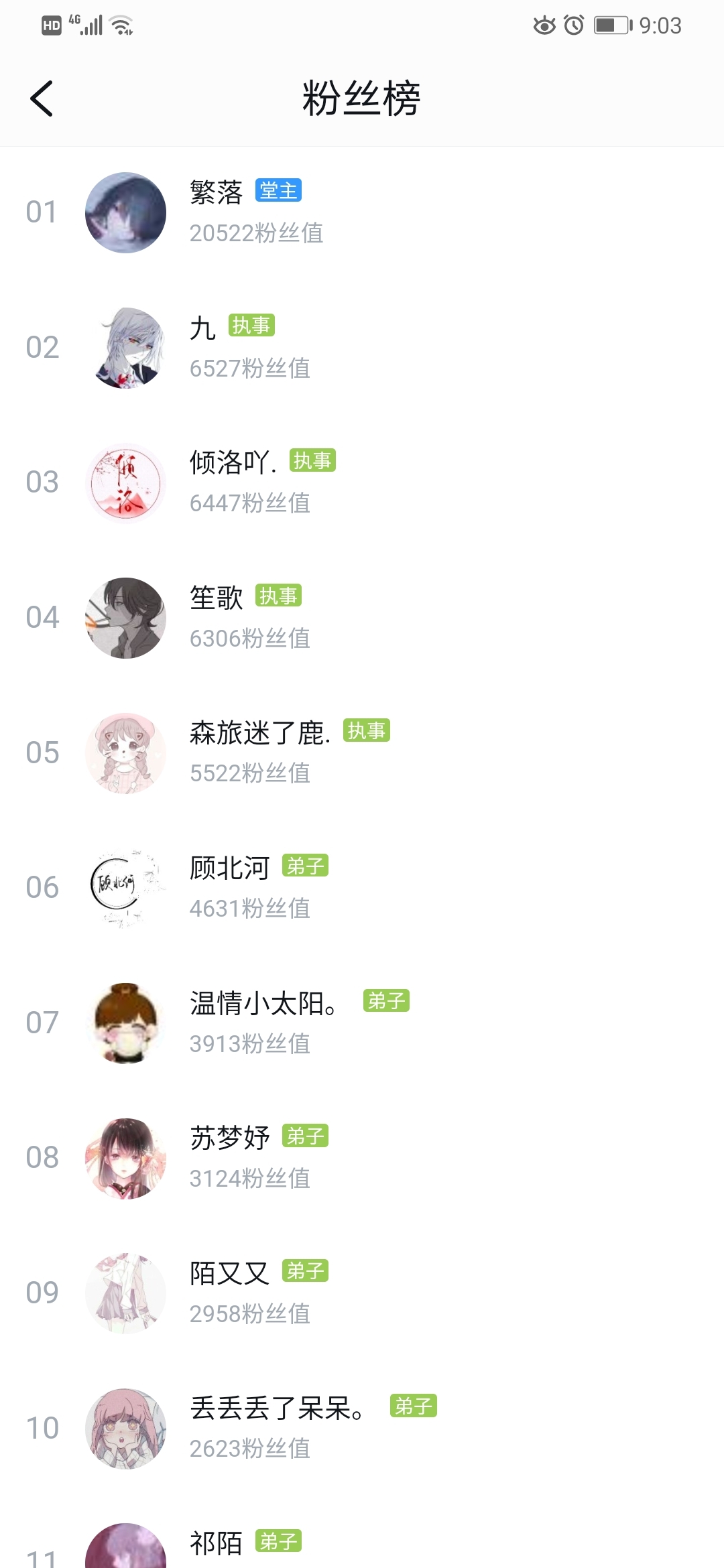Viewport: 724px width, 1568px height.
Task: Open 笙歌's entry ranked 04
Action: tap(362, 618)
